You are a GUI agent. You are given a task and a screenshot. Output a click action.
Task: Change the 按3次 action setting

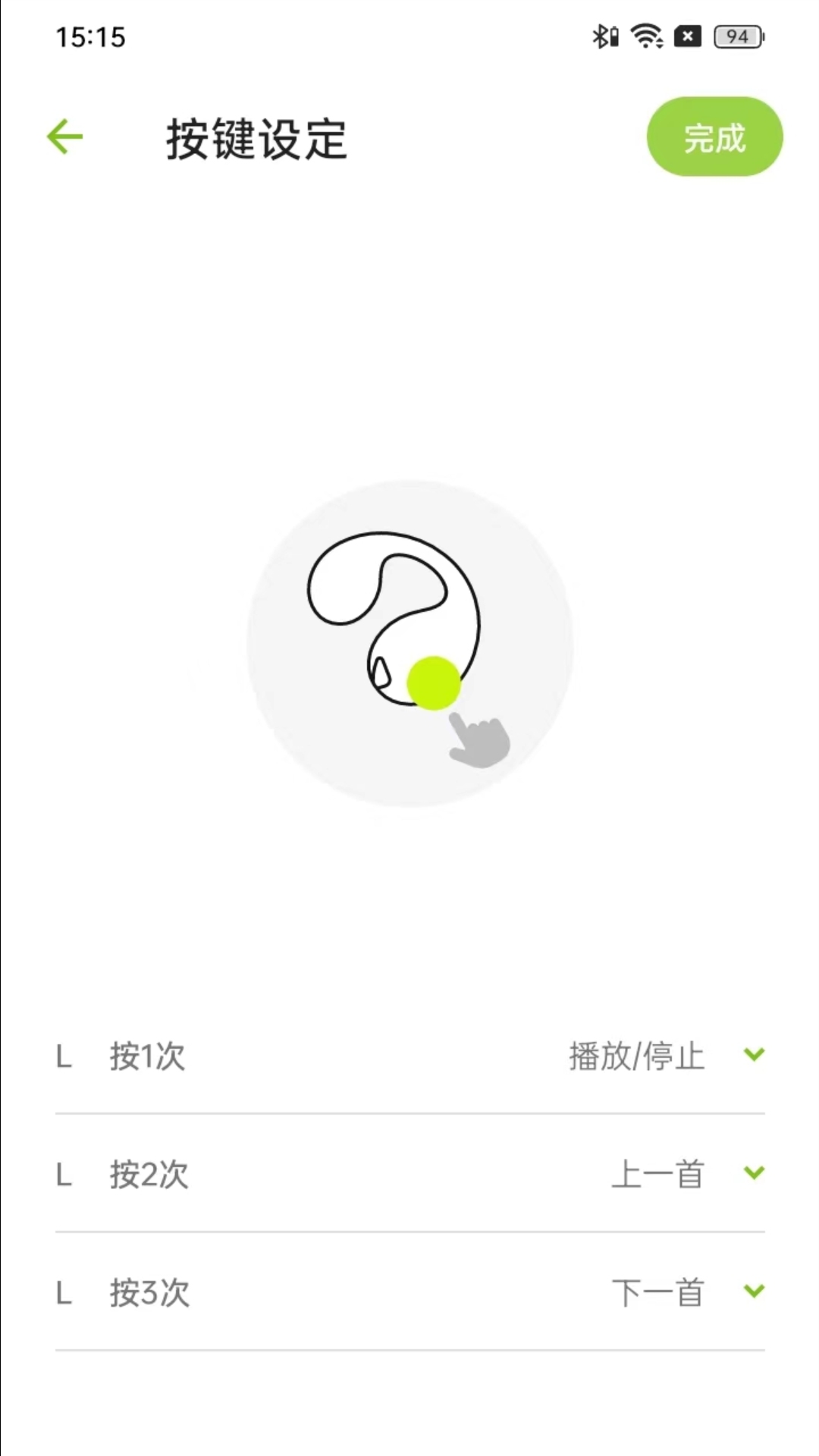pos(754,1291)
